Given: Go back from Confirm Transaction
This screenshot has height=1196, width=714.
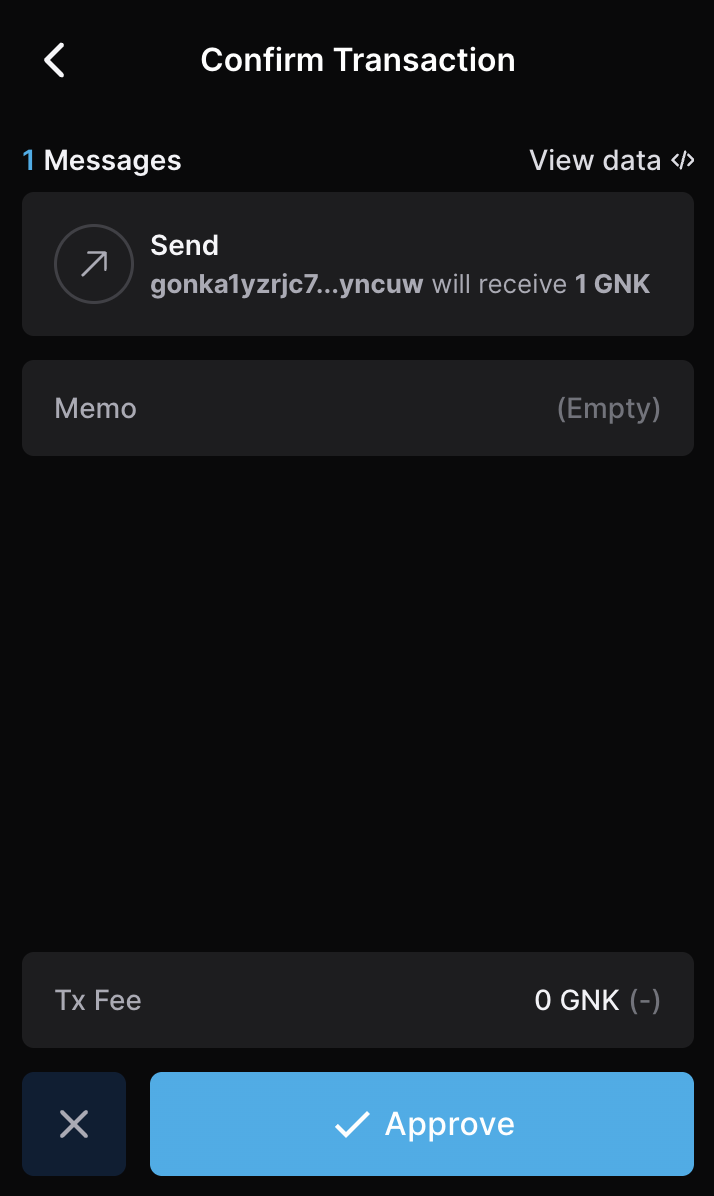Looking at the screenshot, I should point(55,60).
